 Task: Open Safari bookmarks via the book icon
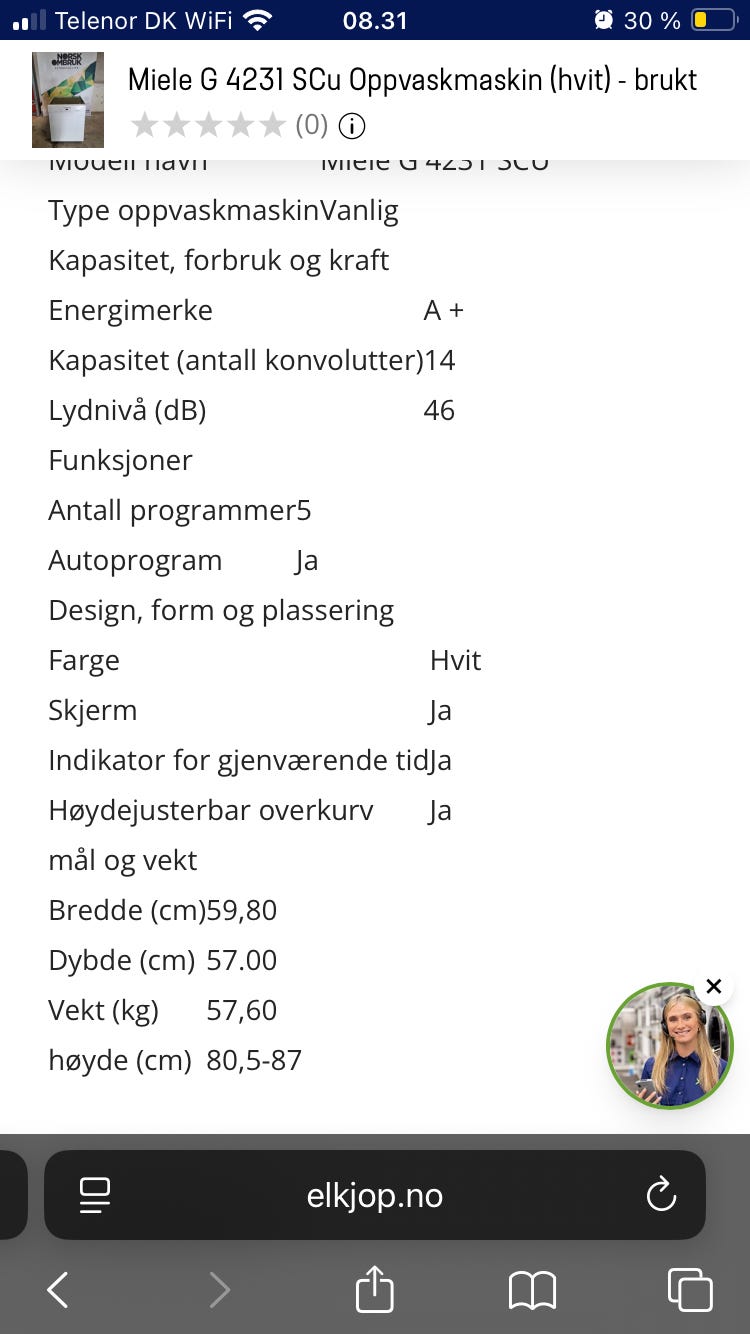[x=532, y=1289]
